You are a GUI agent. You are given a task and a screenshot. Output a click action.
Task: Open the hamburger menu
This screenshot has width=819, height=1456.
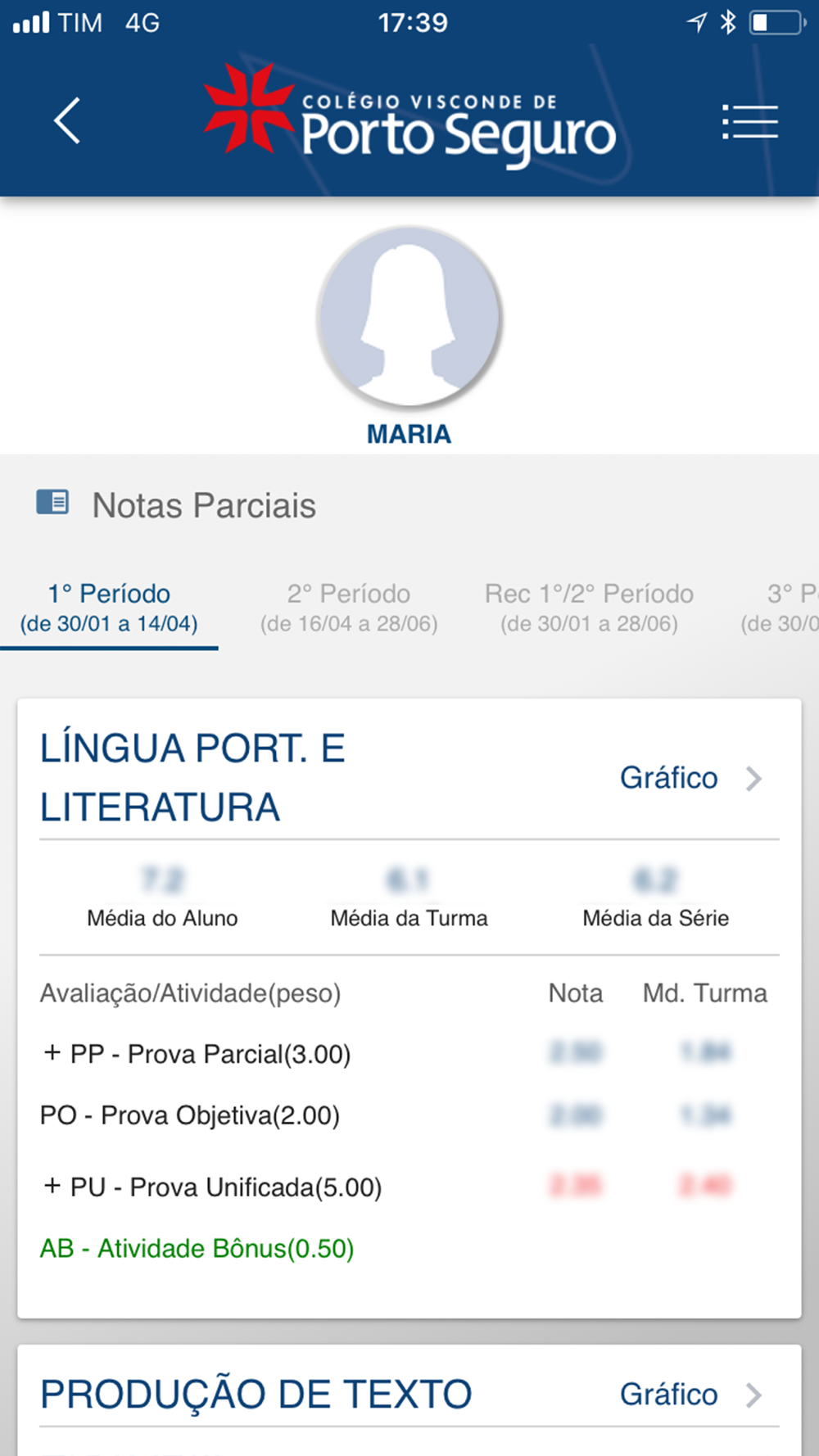[749, 122]
